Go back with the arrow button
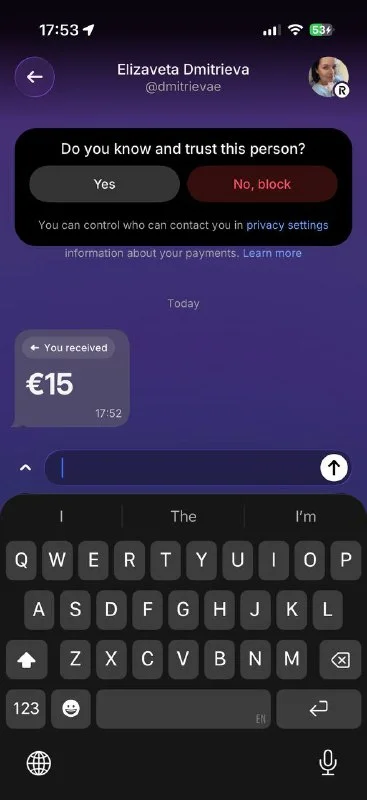The height and width of the screenshot is (800, 367). 34,77
